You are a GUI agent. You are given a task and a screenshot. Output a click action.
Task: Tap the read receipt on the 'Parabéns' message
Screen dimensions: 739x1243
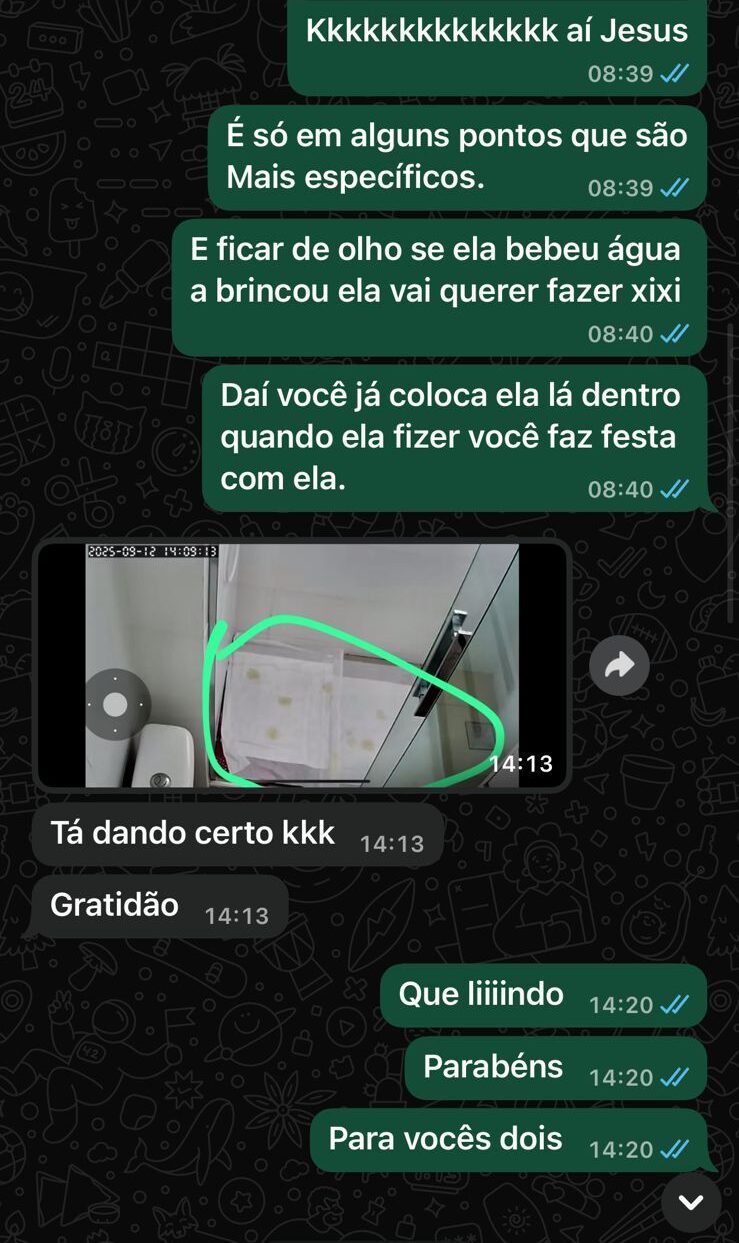tap(673, 1078)
